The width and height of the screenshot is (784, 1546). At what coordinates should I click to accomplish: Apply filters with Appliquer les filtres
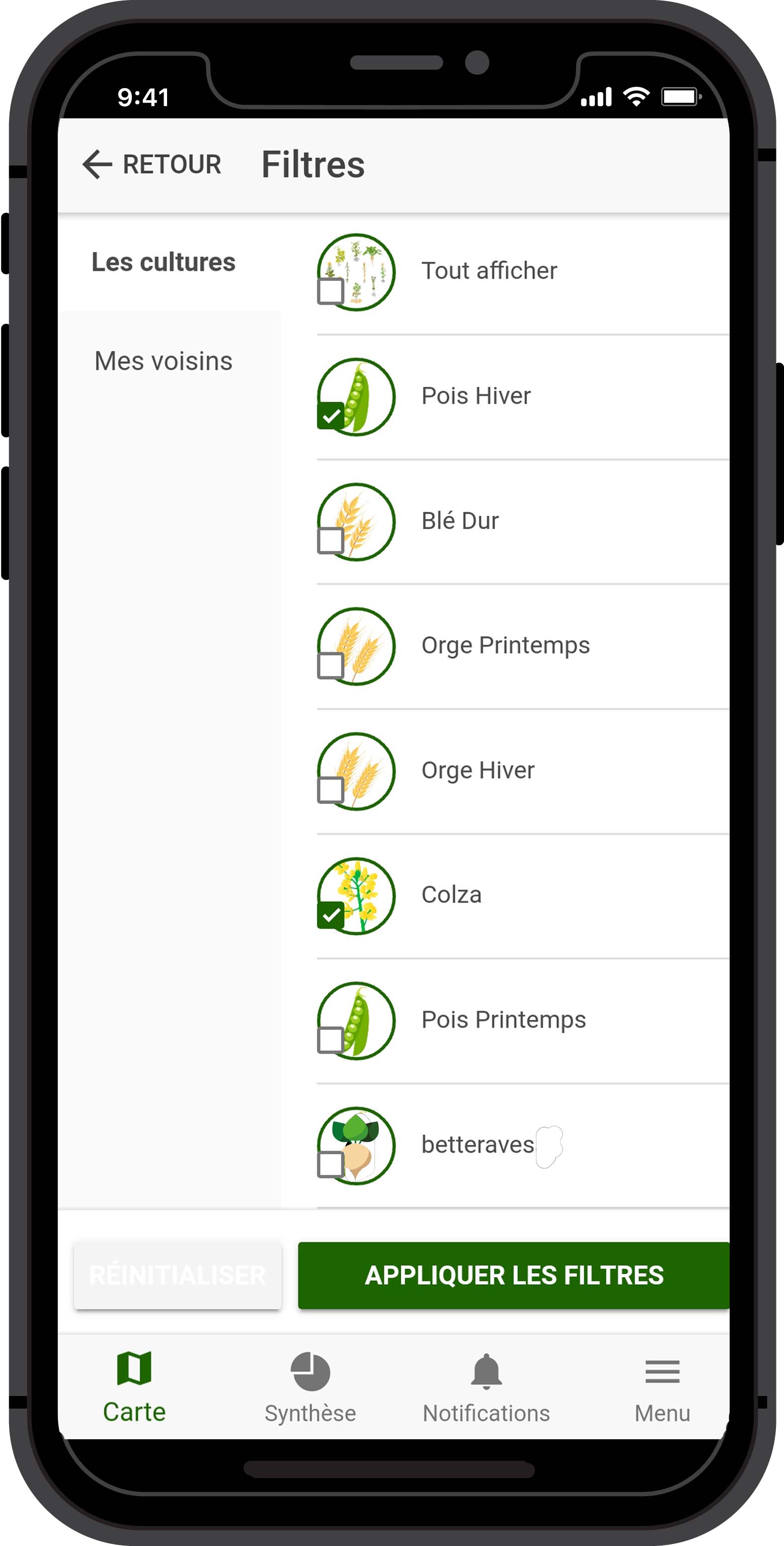tap(513, 1275)
